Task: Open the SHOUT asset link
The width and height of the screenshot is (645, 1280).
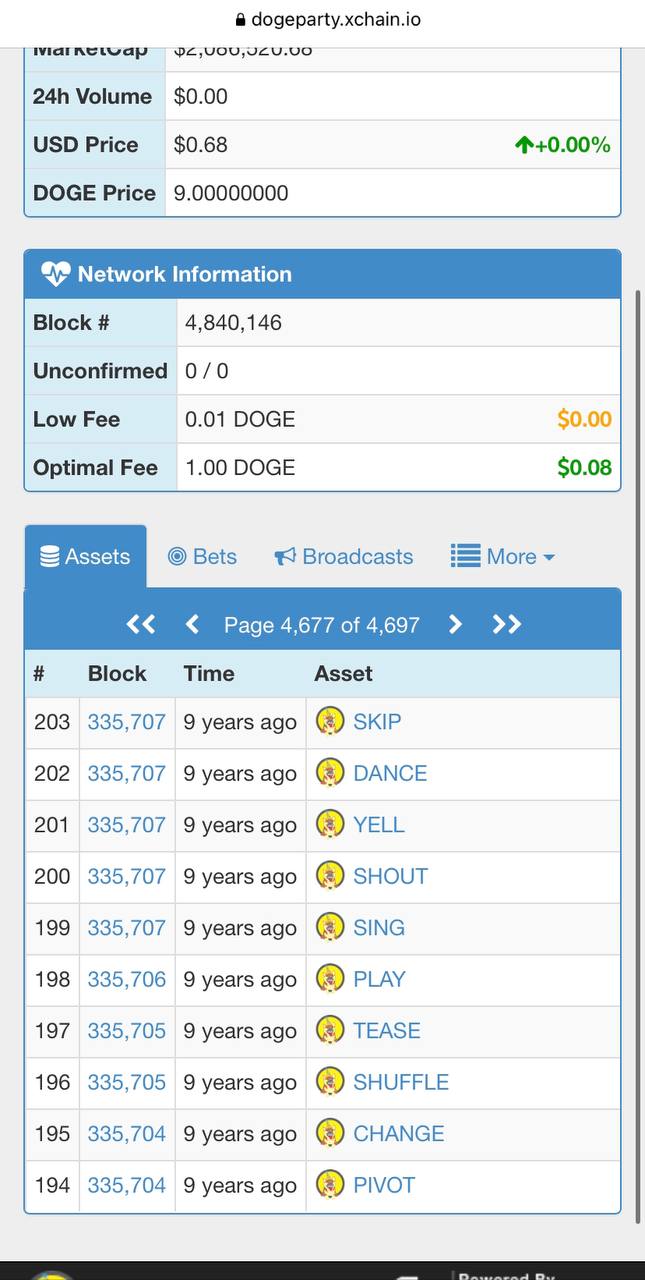Action: click(390, 877)
